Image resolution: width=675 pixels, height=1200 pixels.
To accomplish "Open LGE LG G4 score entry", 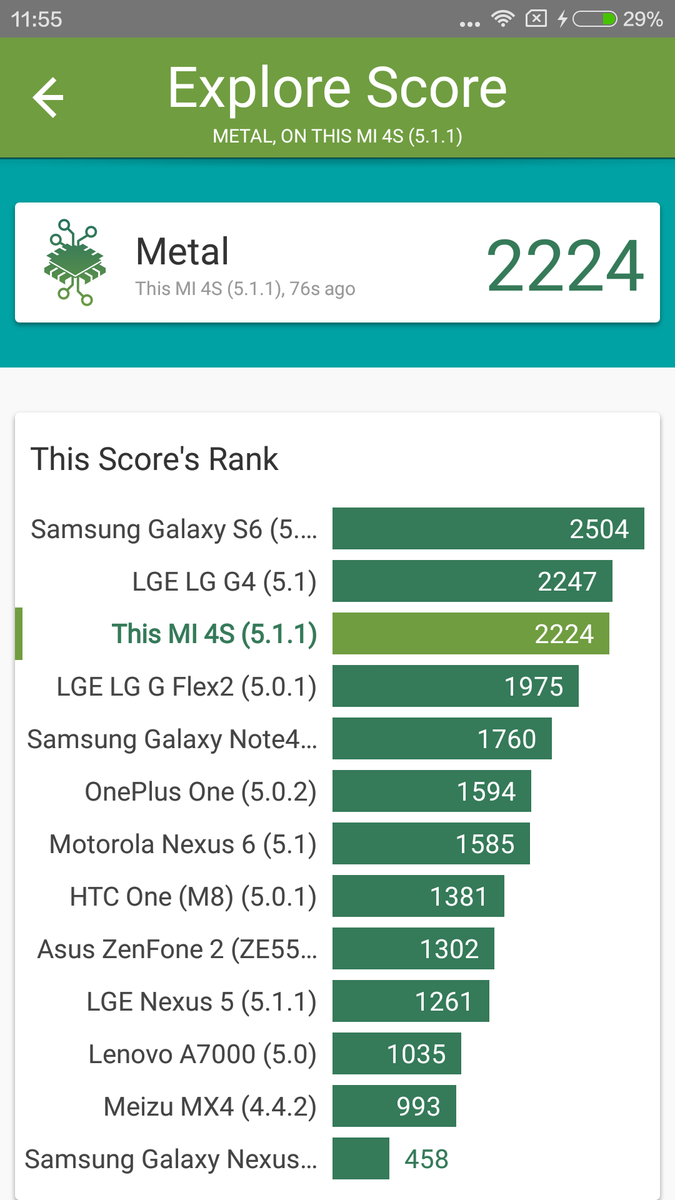I will 337,581.
